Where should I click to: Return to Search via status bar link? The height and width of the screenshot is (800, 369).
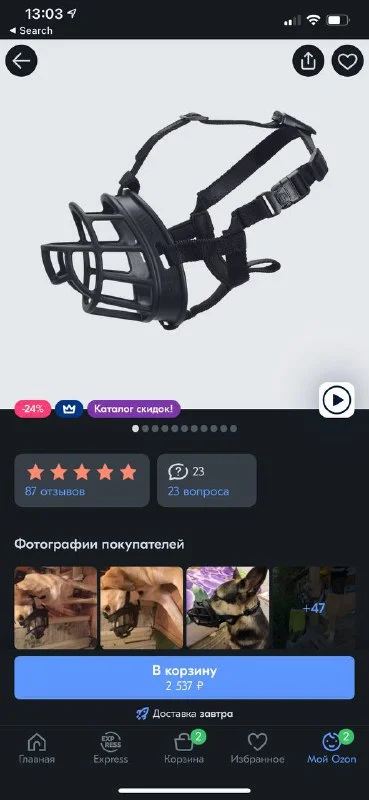pos(31,31)
